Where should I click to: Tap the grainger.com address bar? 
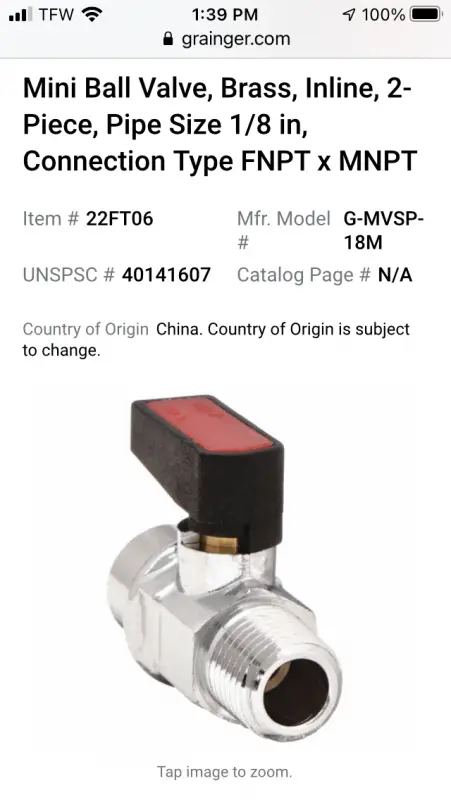(226, 39)
